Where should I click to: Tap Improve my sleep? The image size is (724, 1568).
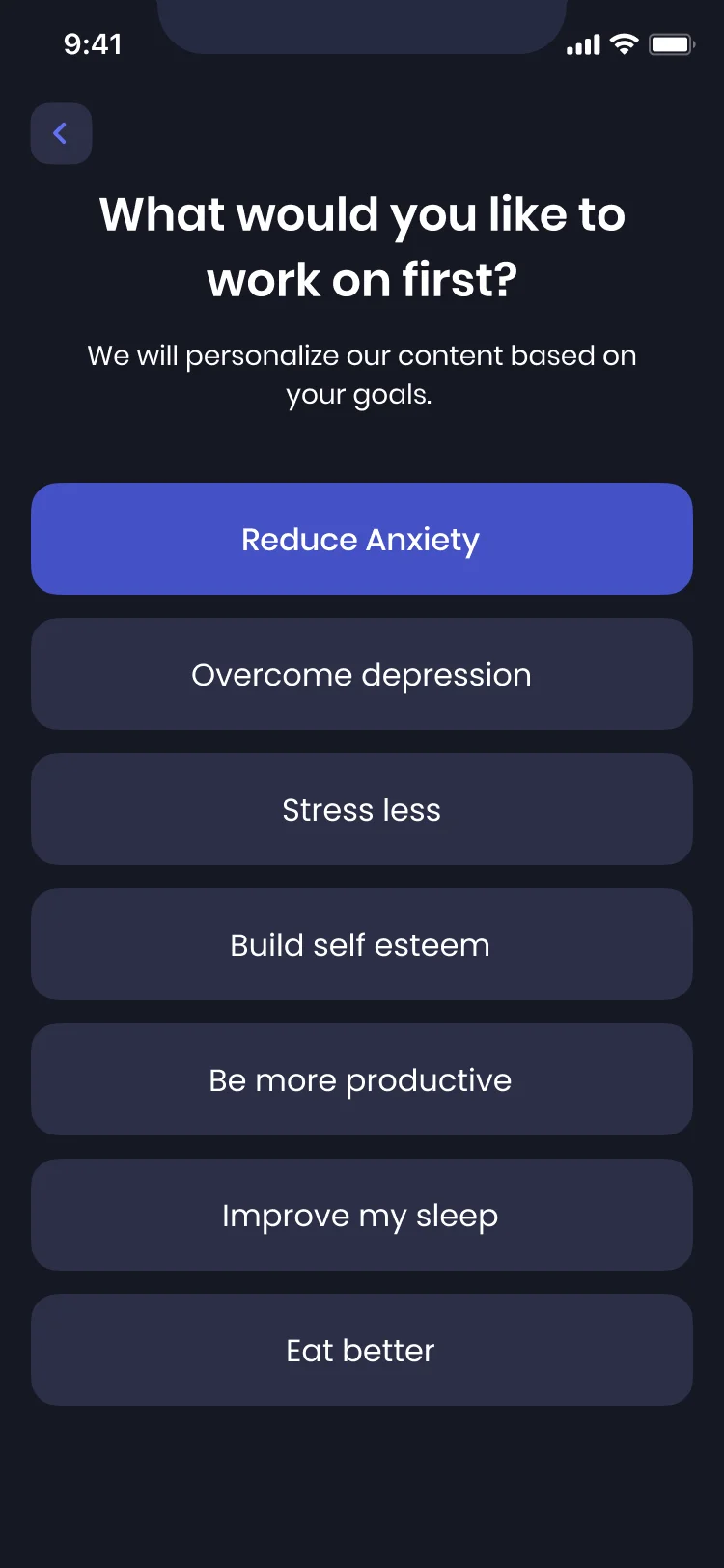[361, 1215]
